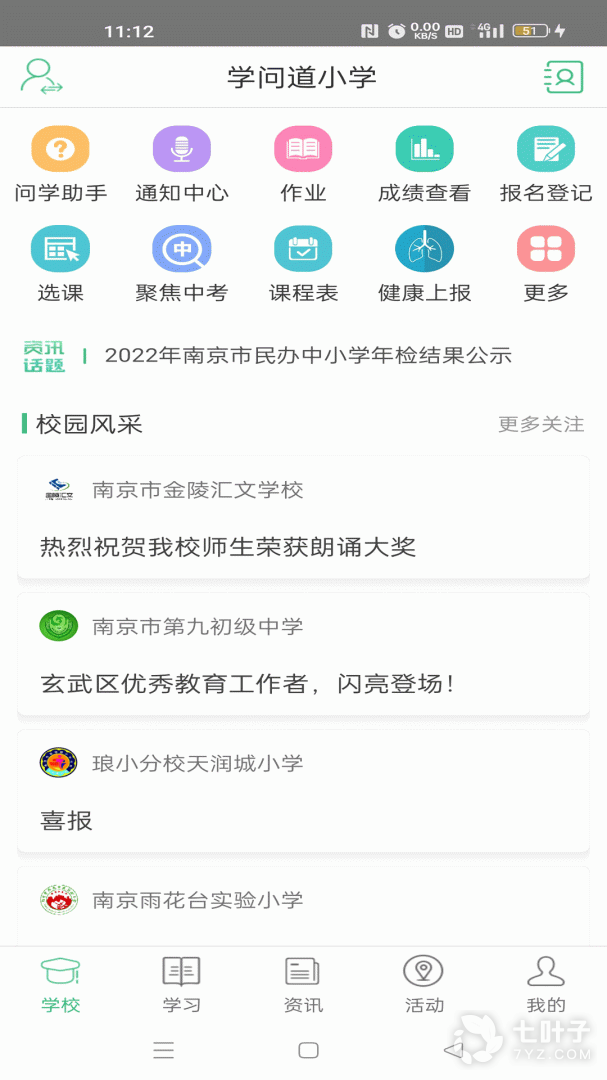This screenshot has width=607, height=1080.
Task: Open the contacts book icon
Action: [x=564, y=76]
